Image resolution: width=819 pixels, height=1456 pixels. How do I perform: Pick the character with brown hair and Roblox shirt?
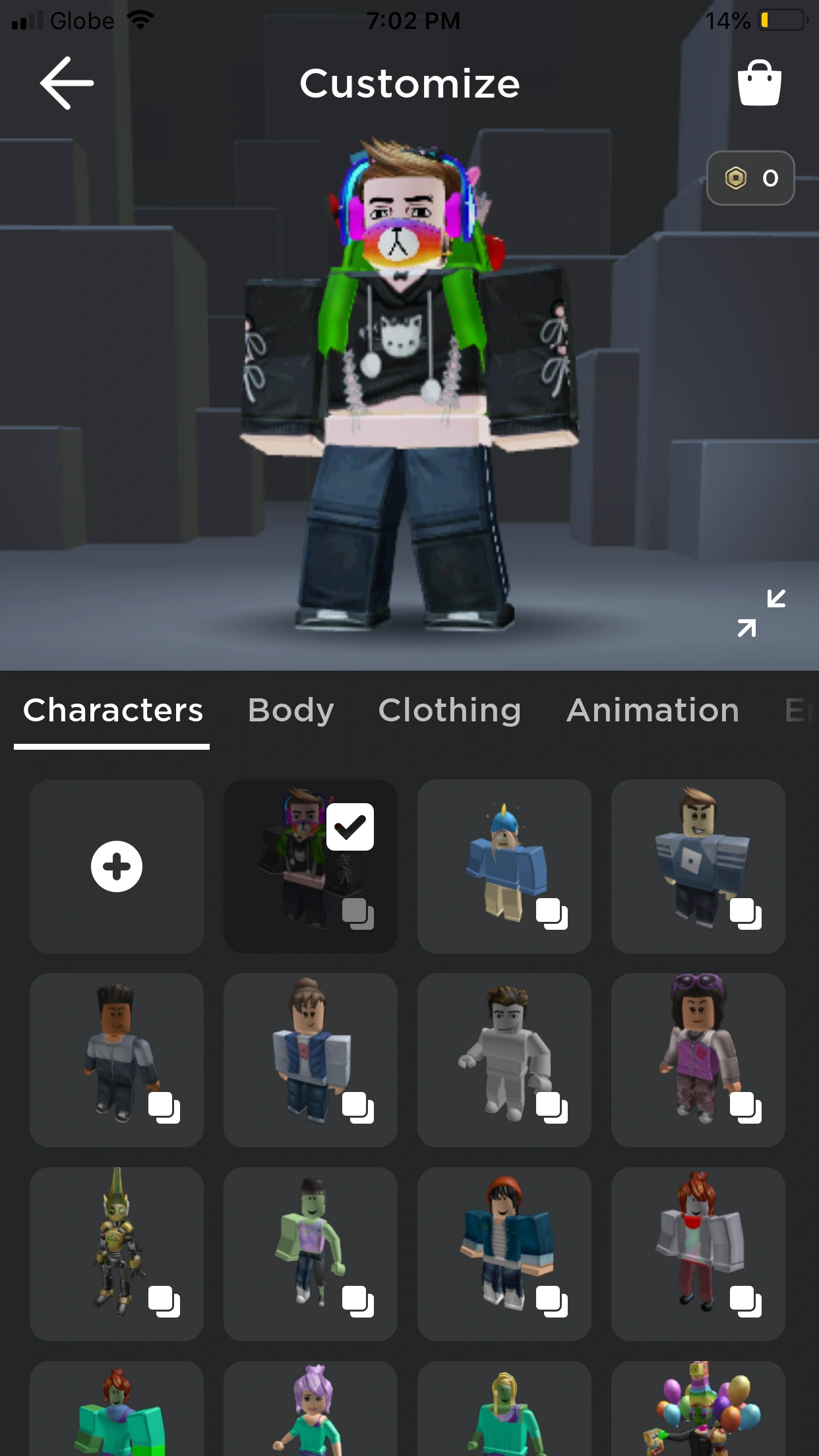point(698,866)
